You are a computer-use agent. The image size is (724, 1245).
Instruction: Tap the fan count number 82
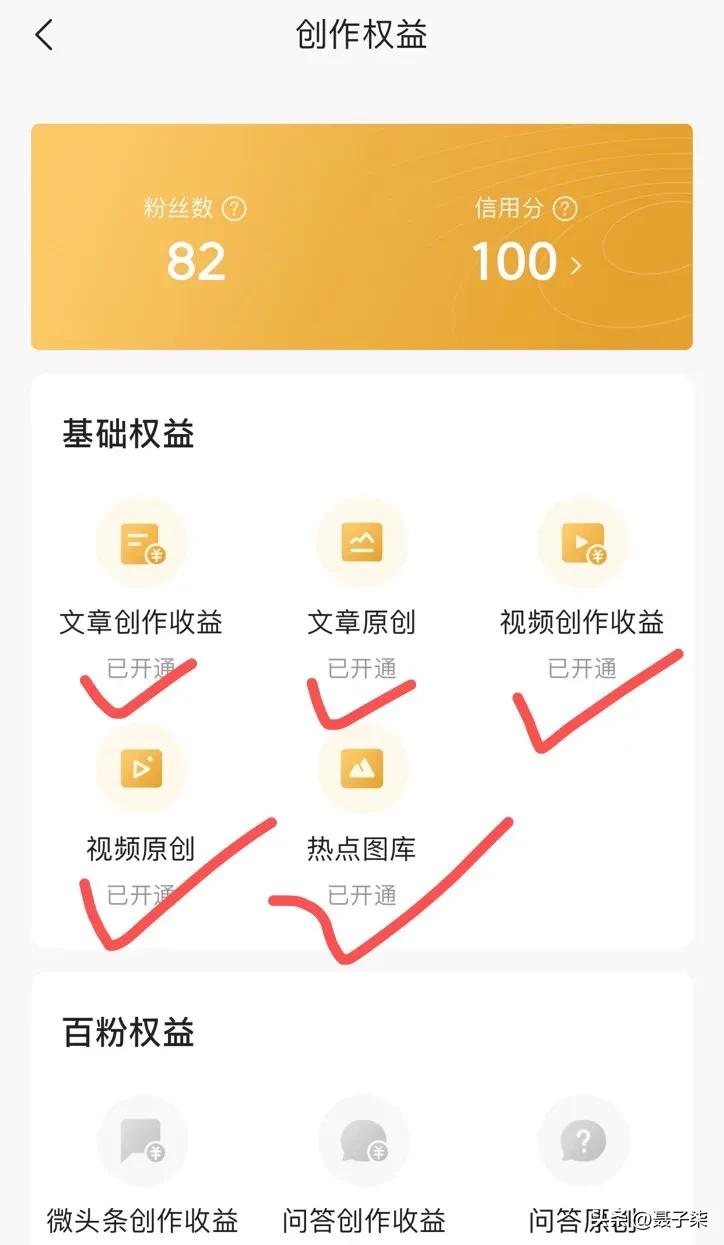pos(196,262)
